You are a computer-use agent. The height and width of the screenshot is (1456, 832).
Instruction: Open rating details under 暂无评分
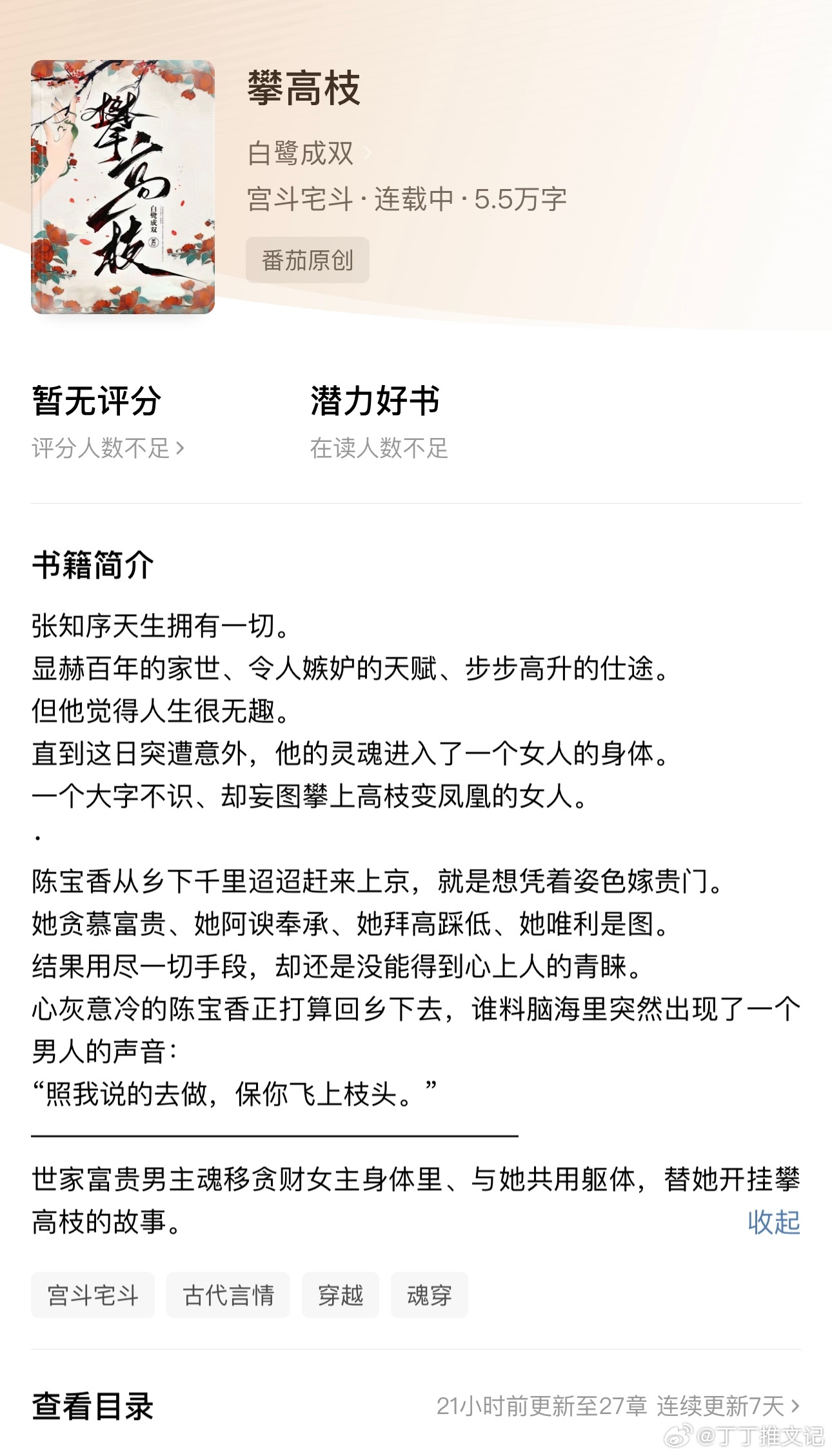pos(108,448)
